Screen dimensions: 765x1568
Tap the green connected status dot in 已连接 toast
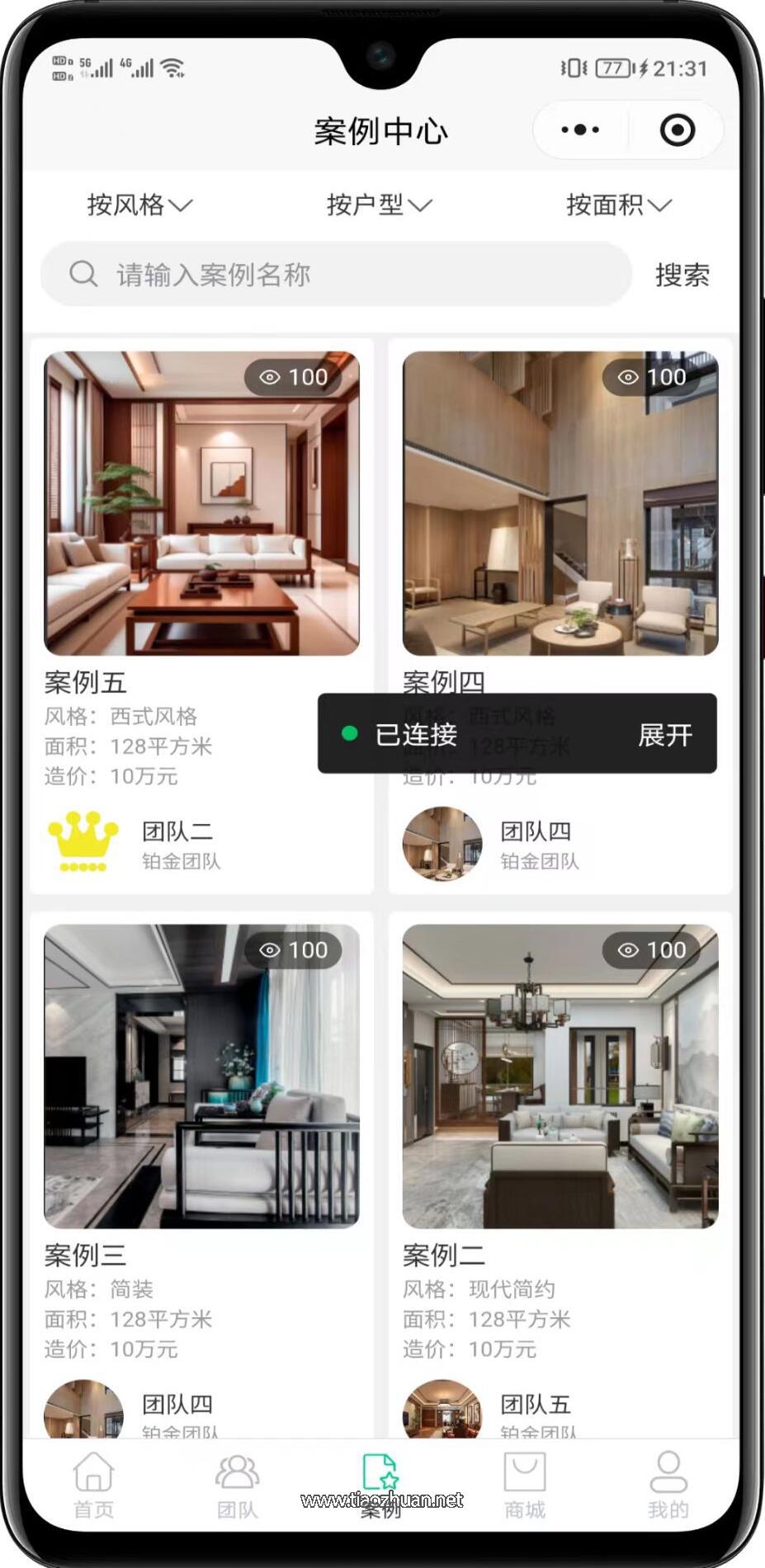[x=350, y=732]
